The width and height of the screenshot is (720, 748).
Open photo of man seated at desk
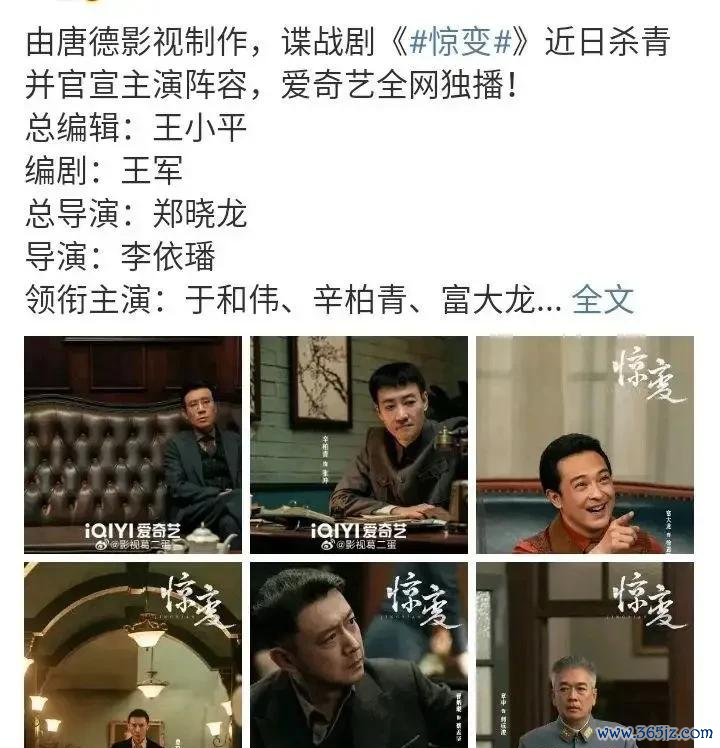point(359,444)
